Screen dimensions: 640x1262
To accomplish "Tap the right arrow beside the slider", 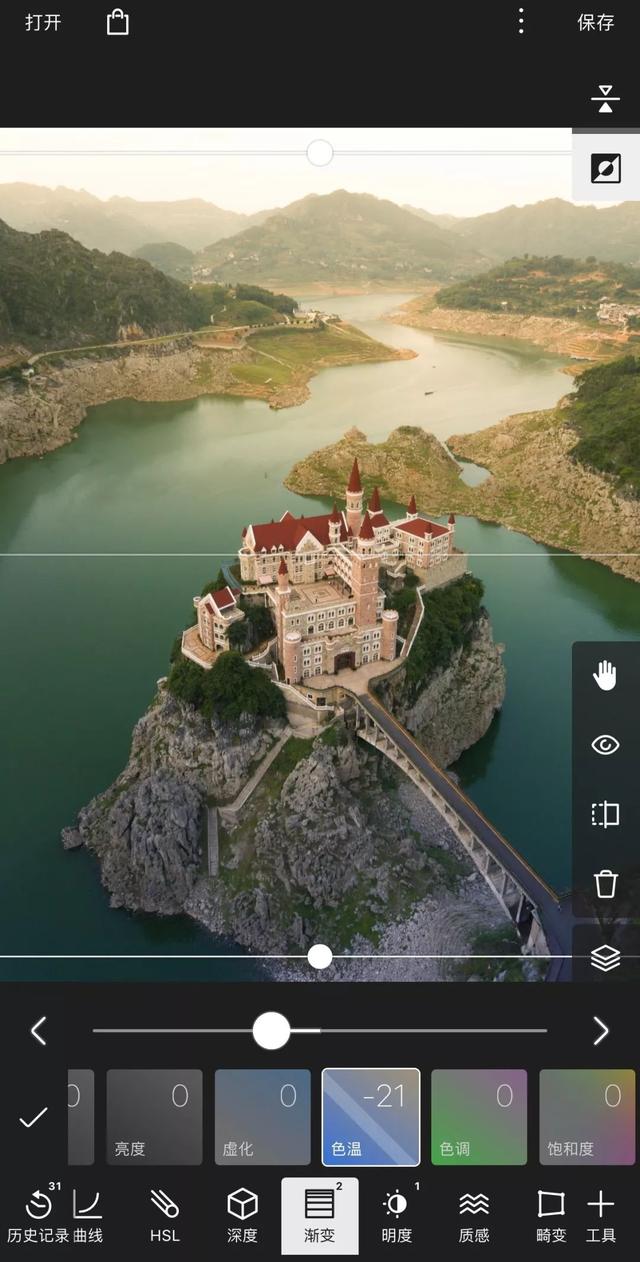I will pos(601,1031).
